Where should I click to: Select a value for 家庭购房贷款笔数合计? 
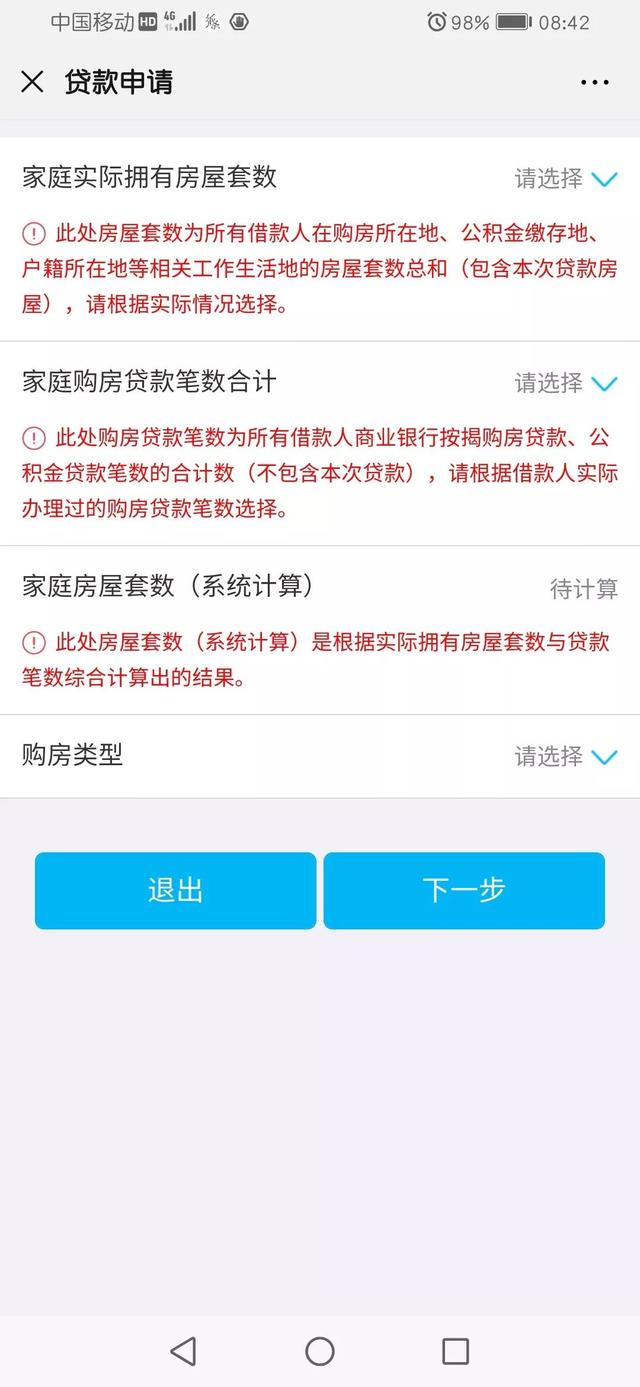tap(566, 383)
